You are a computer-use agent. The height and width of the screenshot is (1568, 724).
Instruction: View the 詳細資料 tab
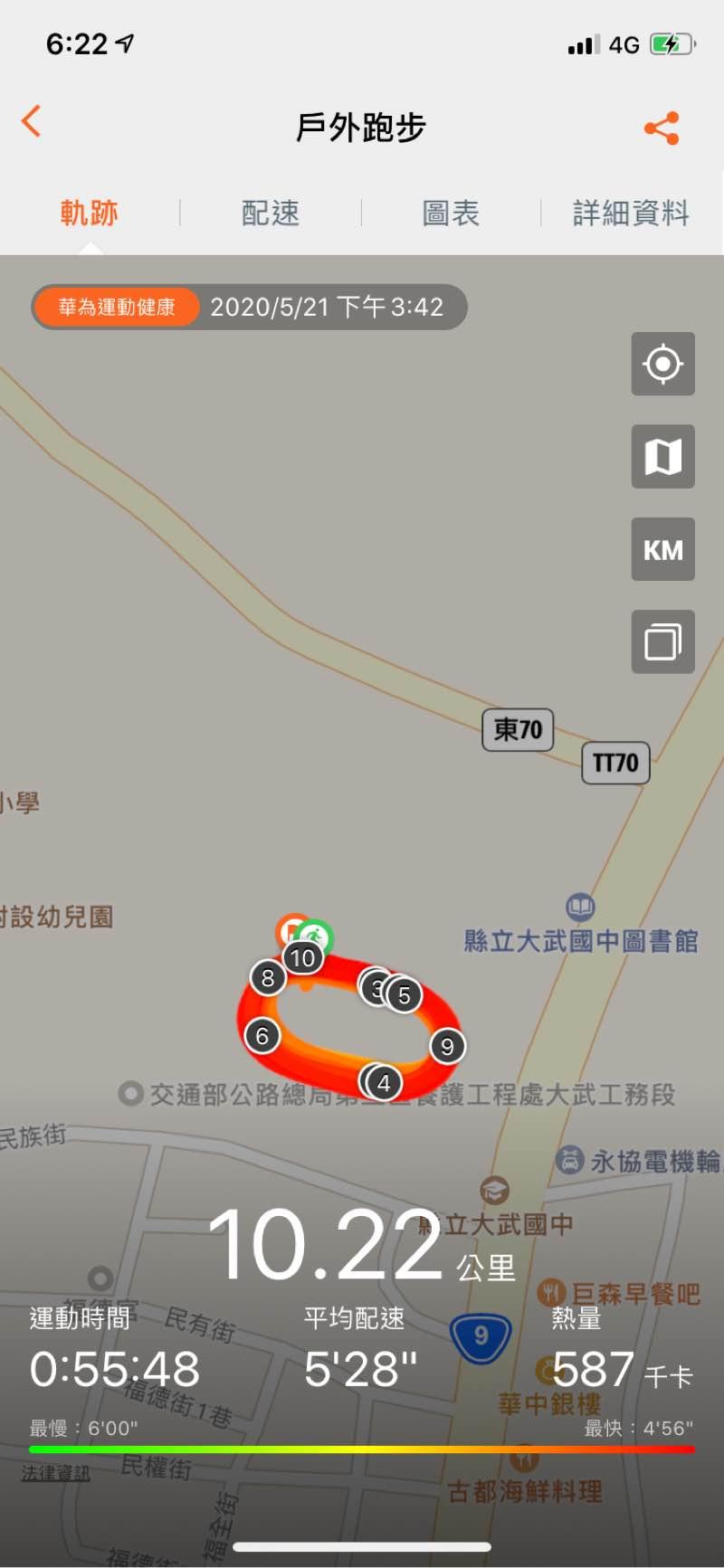[x=631, y=214]
